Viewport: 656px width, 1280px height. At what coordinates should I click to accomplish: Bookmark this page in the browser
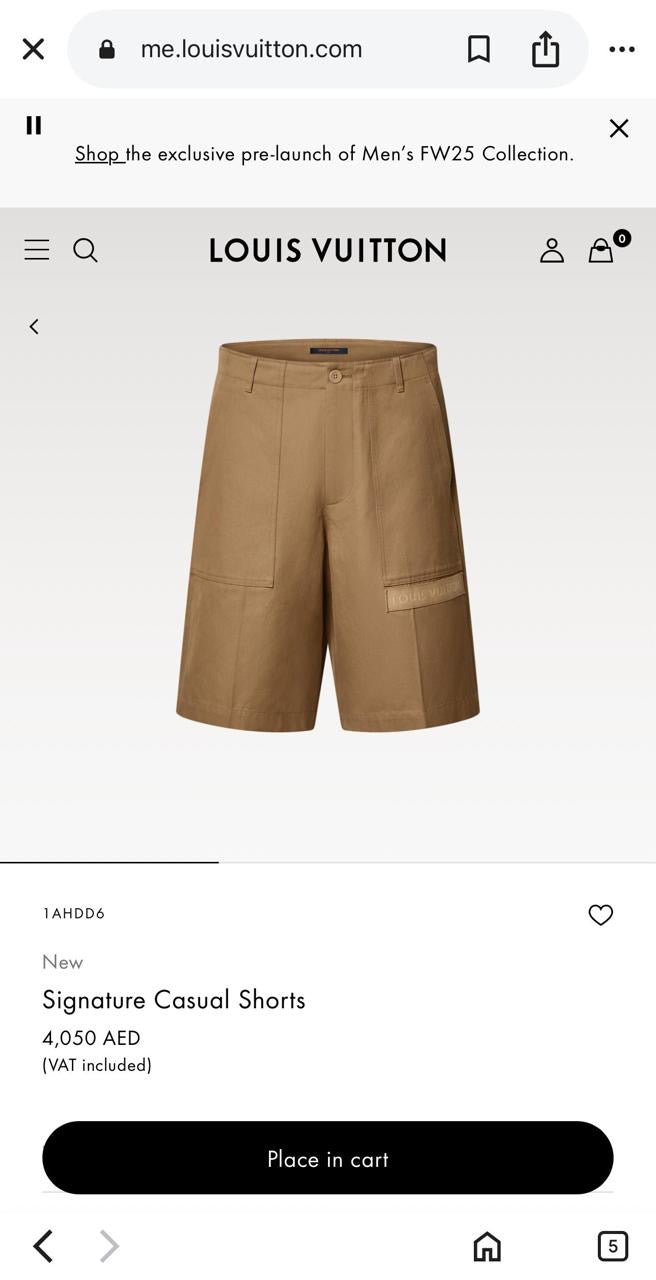coord(479,49)
